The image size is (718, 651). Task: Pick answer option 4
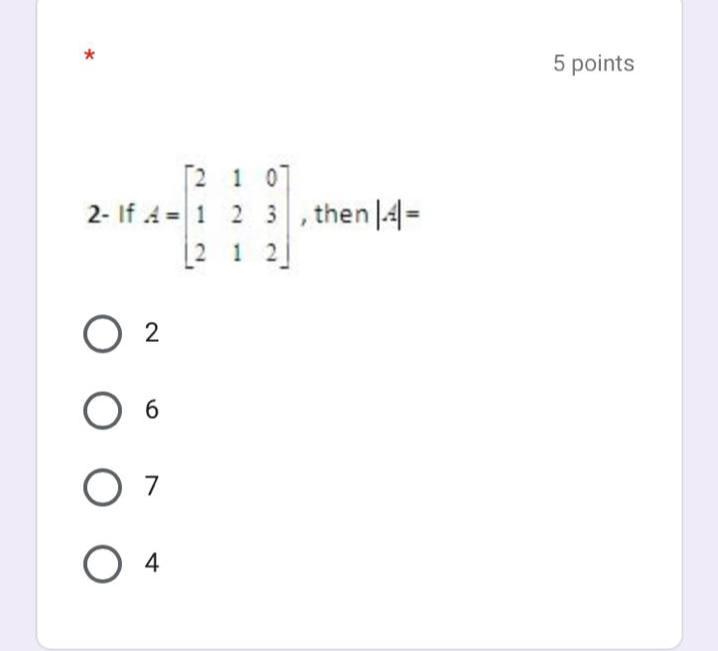click(102, 564)
